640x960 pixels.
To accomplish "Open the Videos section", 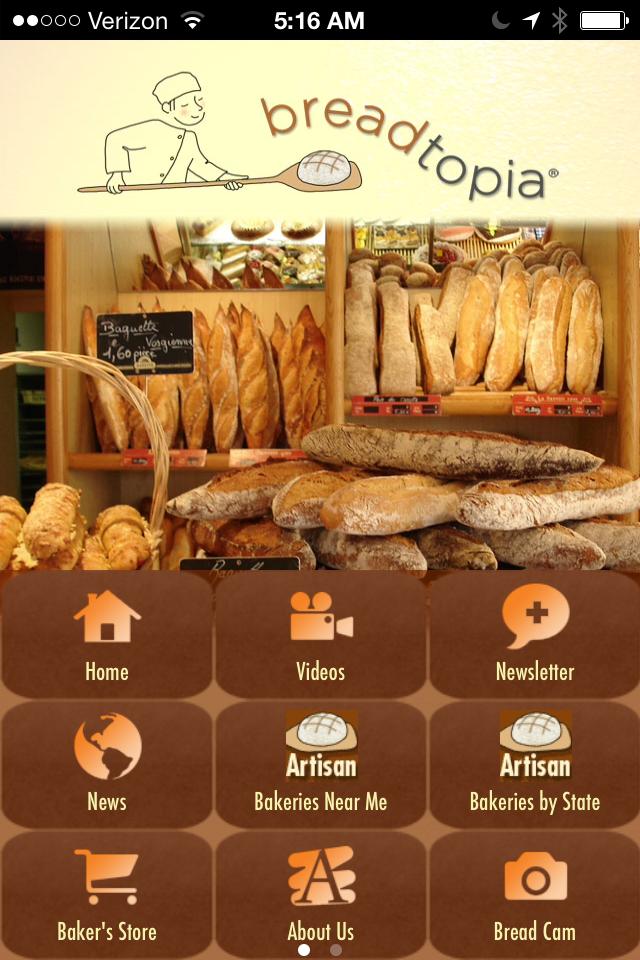I will click(320, 635).
